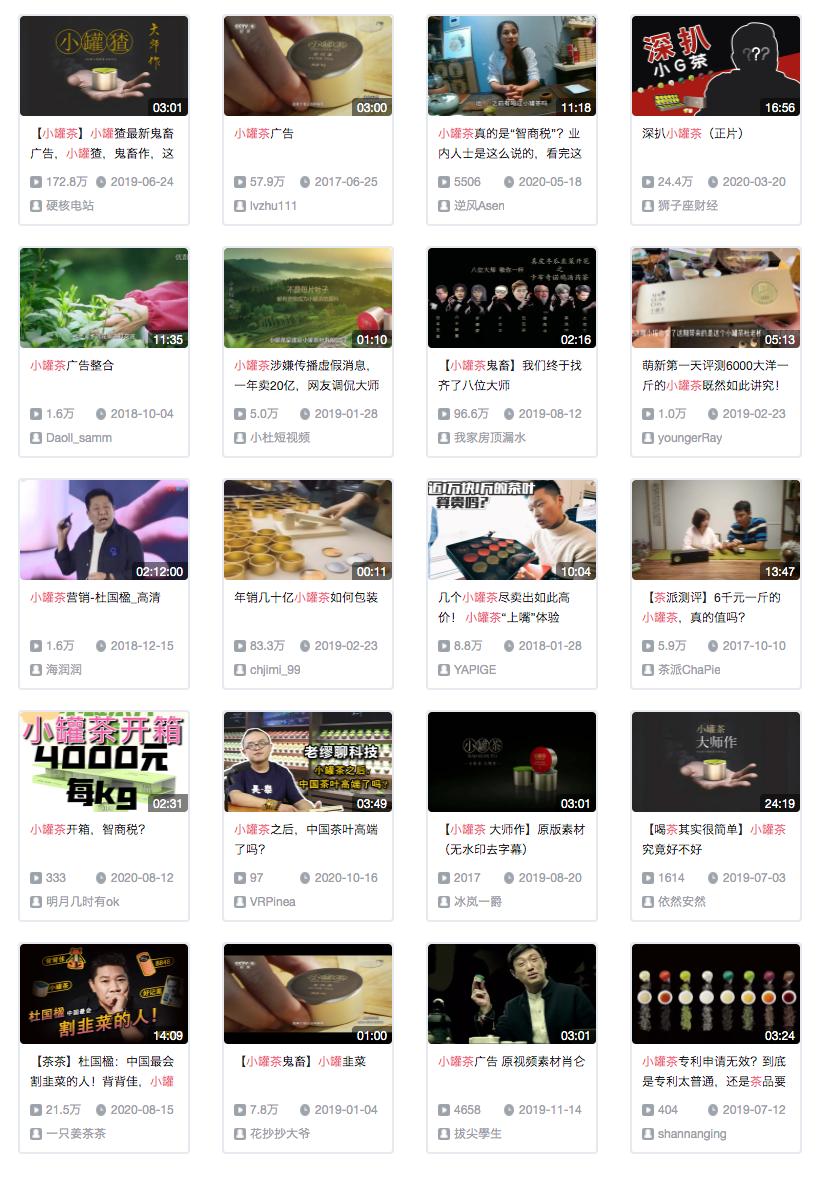Open 杜国楹：中国最会割韭菜的人 video
Viewport: 820px width, 1178px height.
click(x=103, y=994)
